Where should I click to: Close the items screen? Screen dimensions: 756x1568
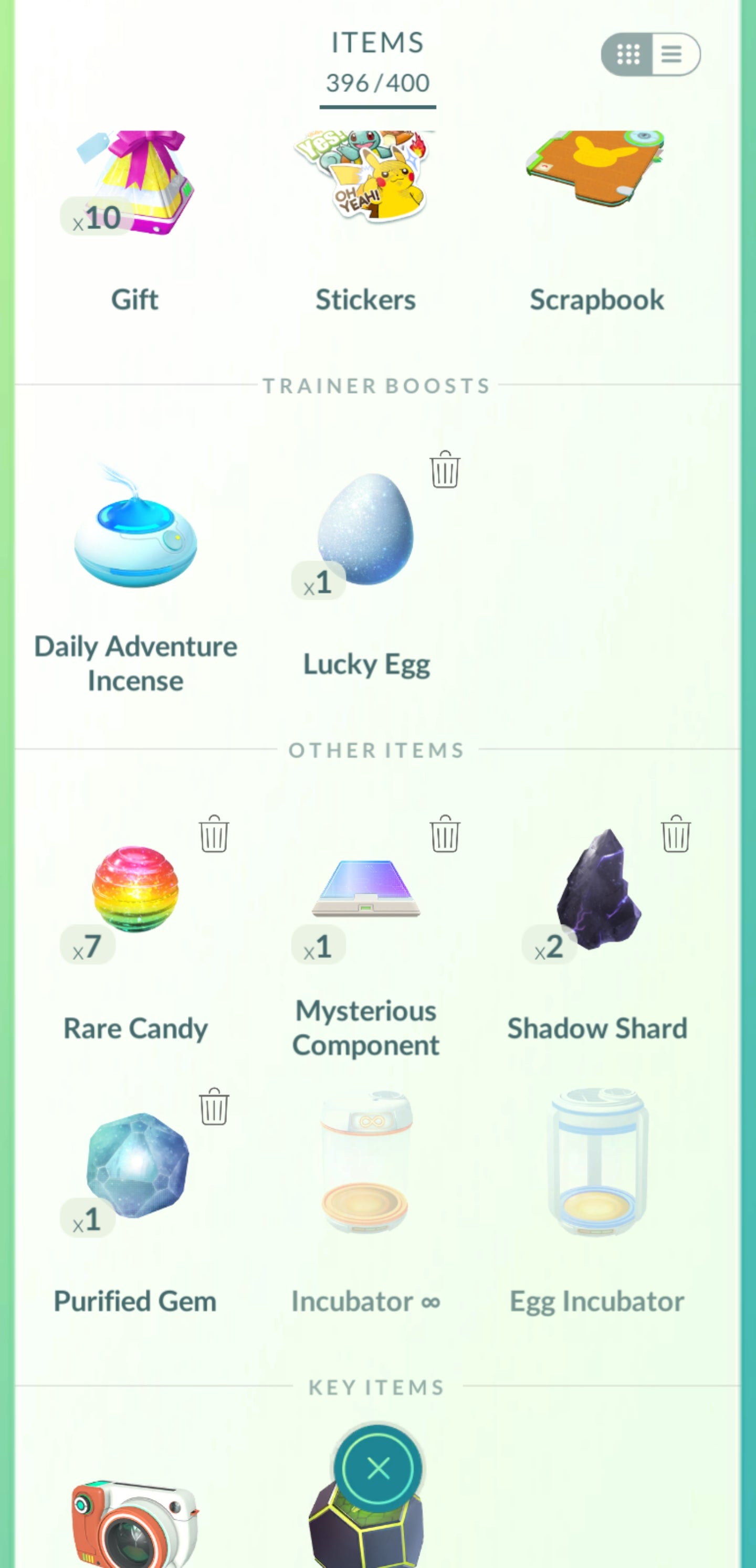[x=377, y=1469]
